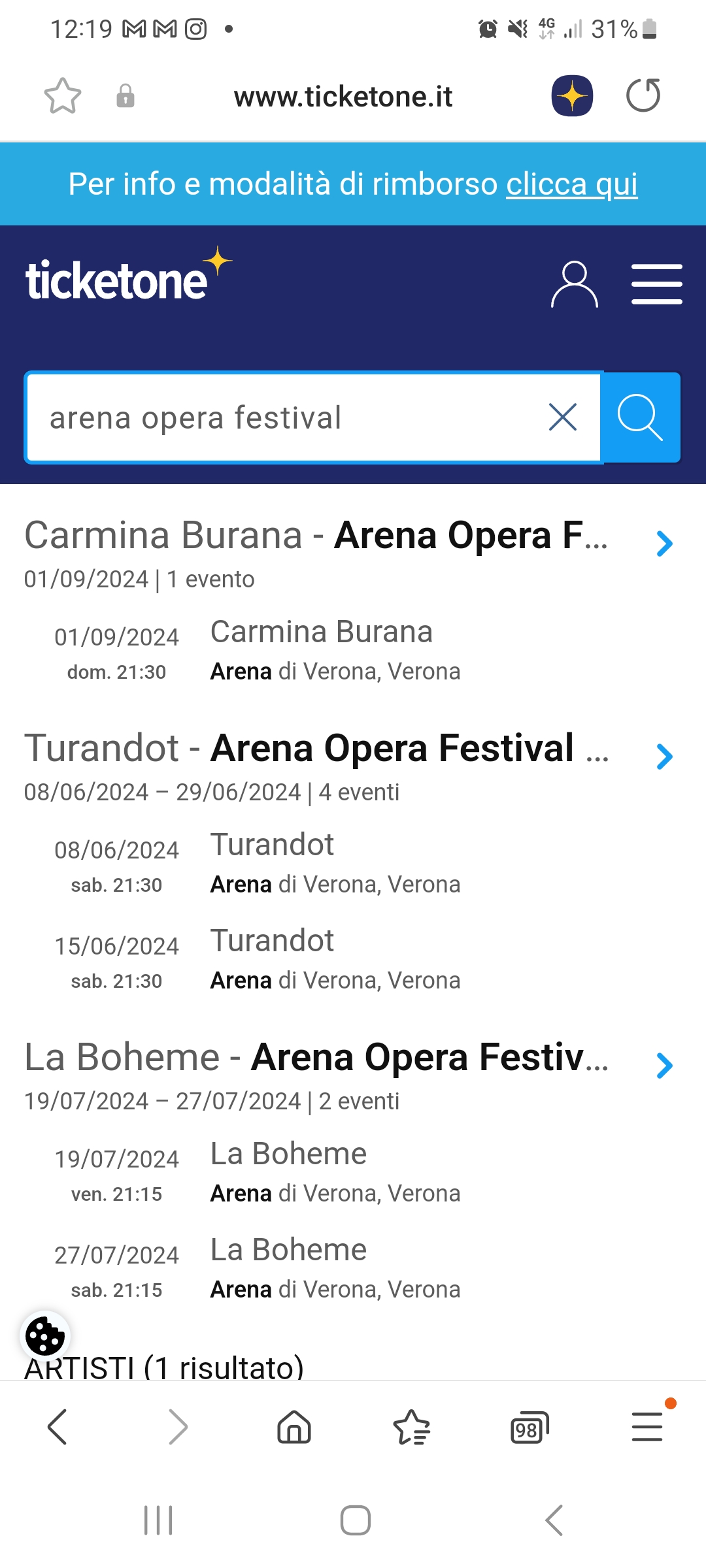Run the search with the magnifier button
Viewport: 706px width, 1568px height.
(x=641, y=417)
